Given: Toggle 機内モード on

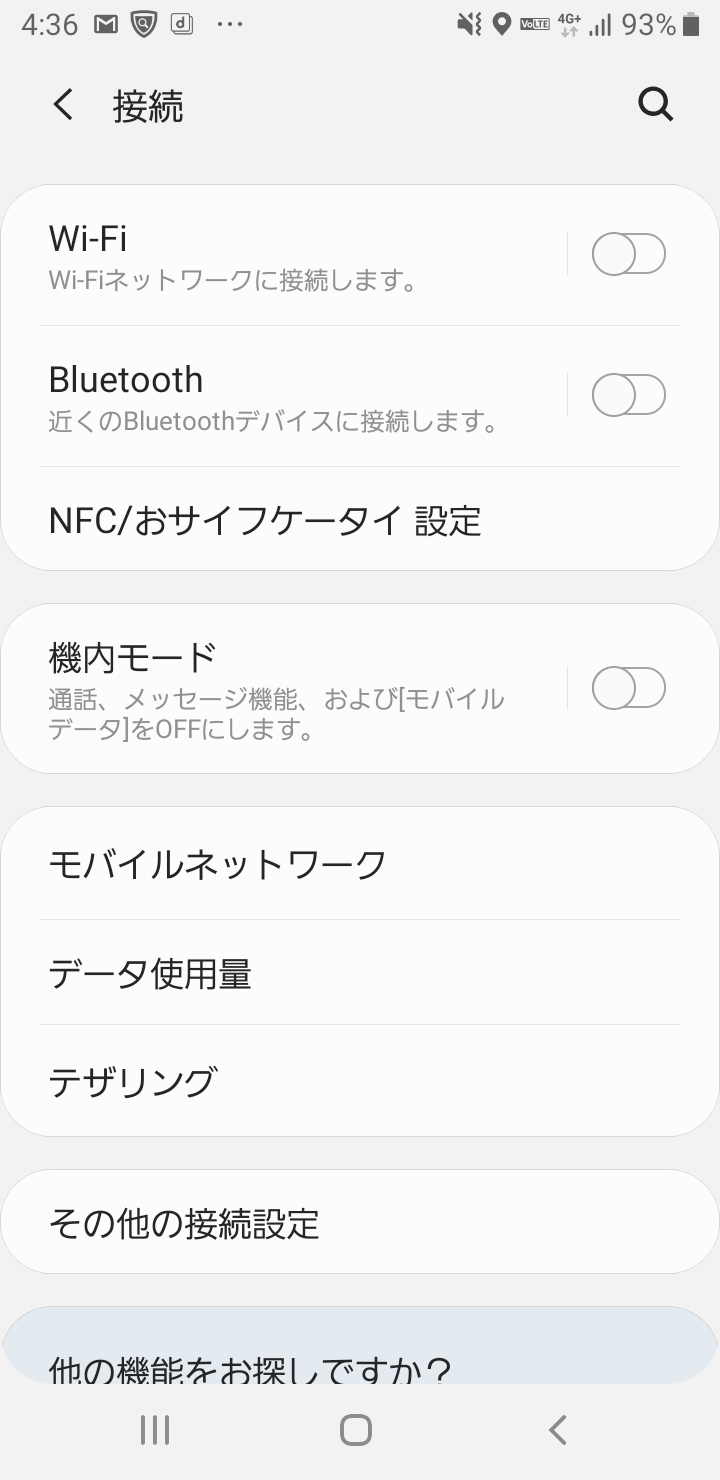Looking at the screenshot, I should (628, 688).
